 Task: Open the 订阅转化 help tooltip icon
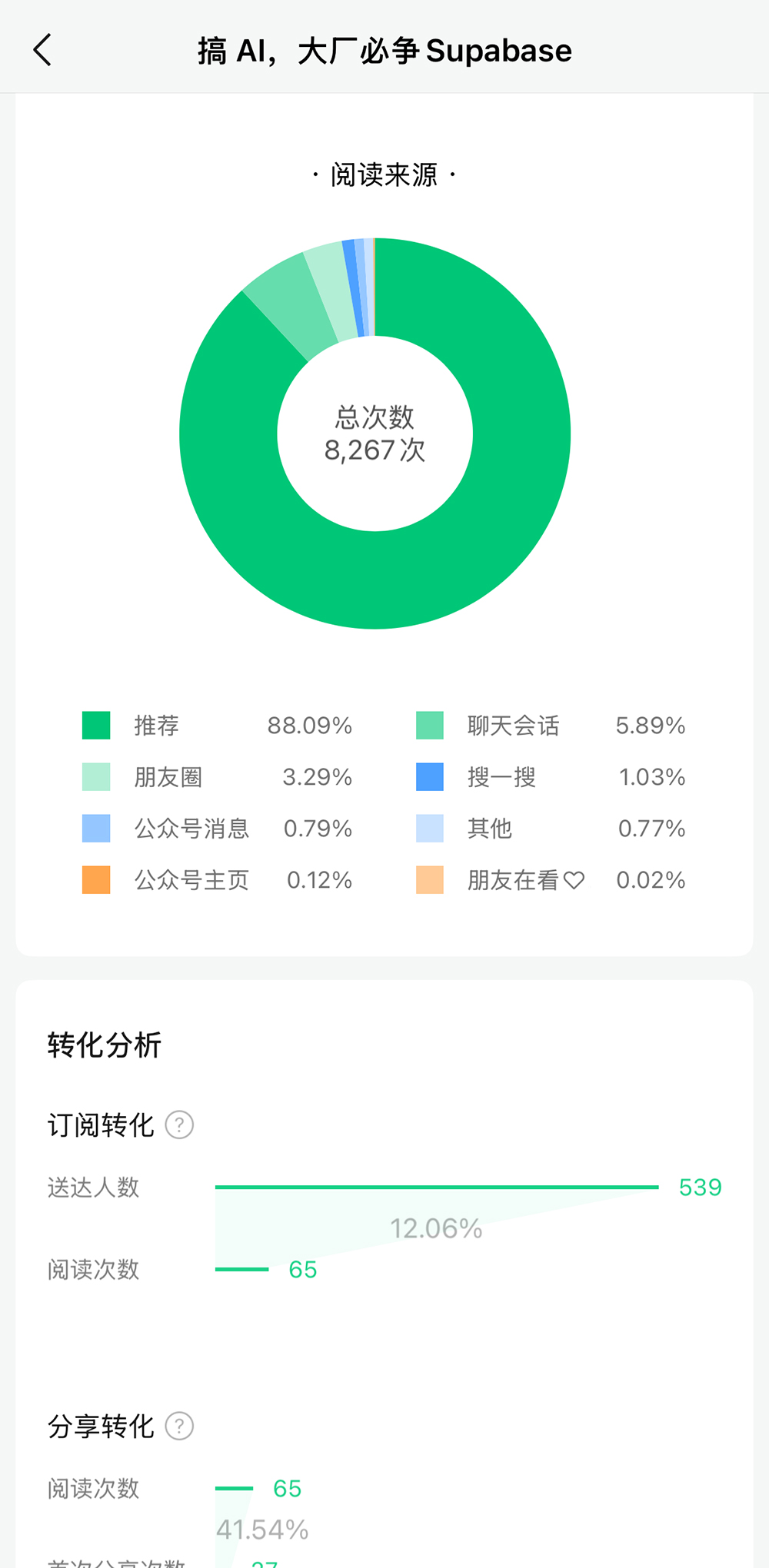click(178, 1125)
